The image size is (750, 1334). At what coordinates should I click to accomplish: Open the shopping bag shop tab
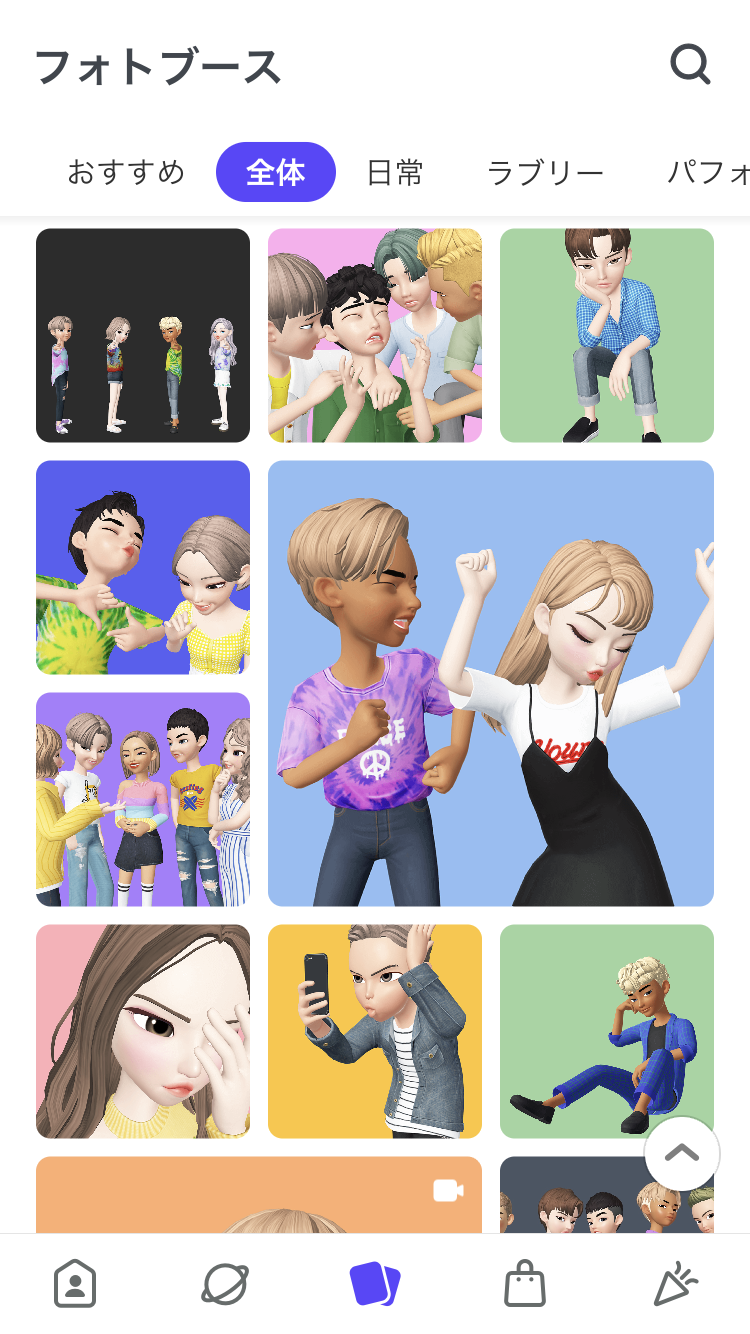point(525,1284)
